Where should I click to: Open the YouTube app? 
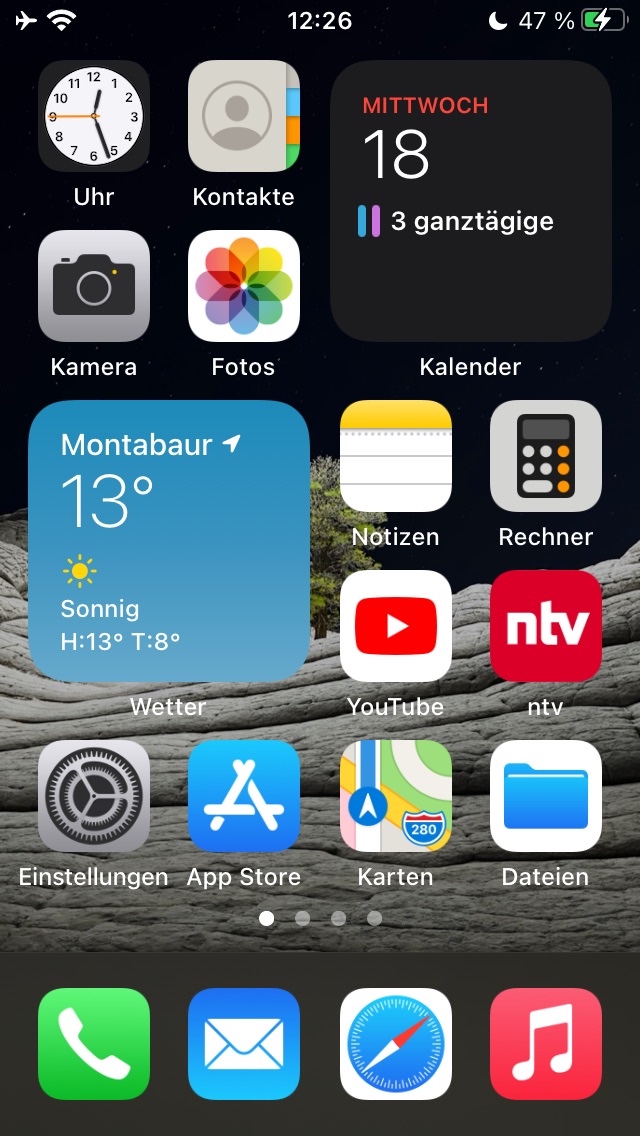click(x=396, y=626)
